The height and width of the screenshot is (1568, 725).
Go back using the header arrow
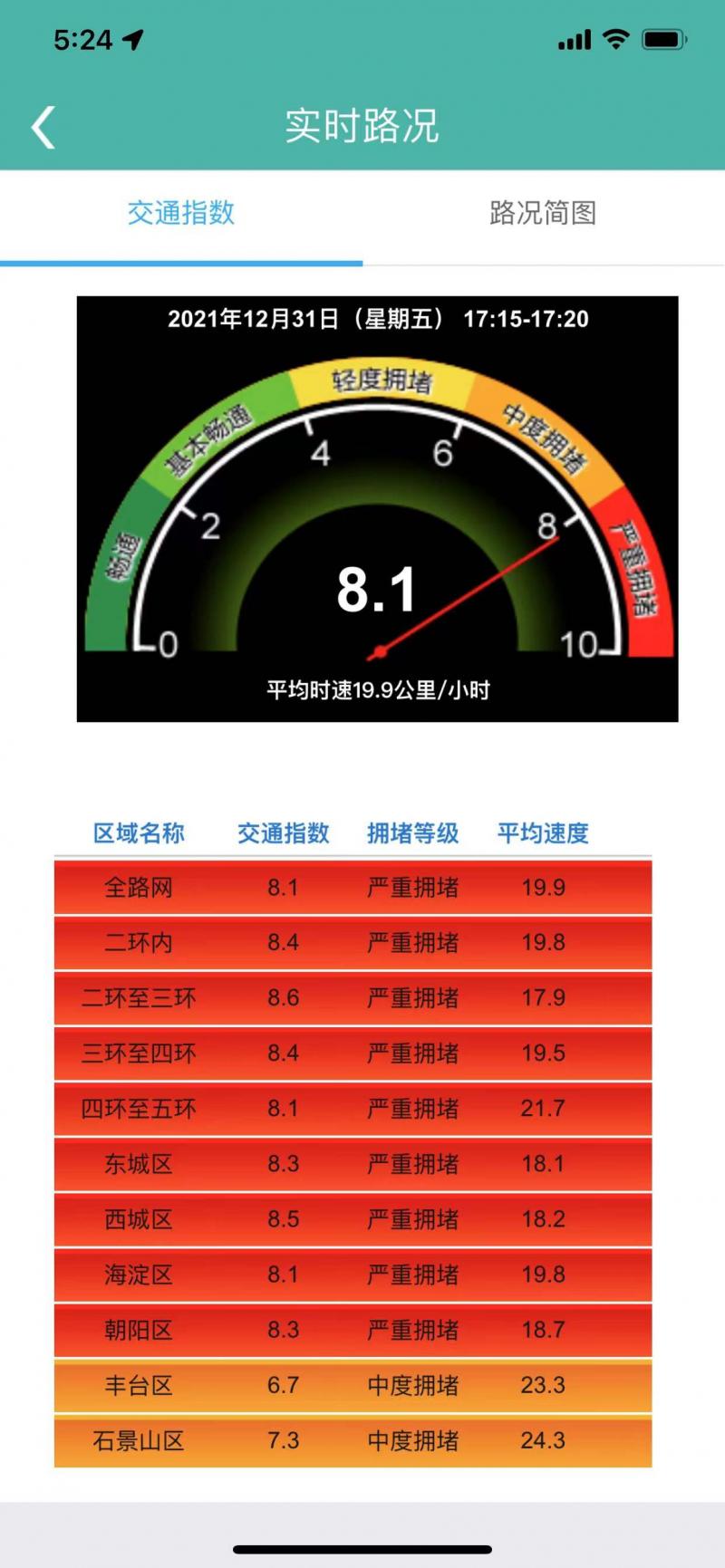pos(43,127)
